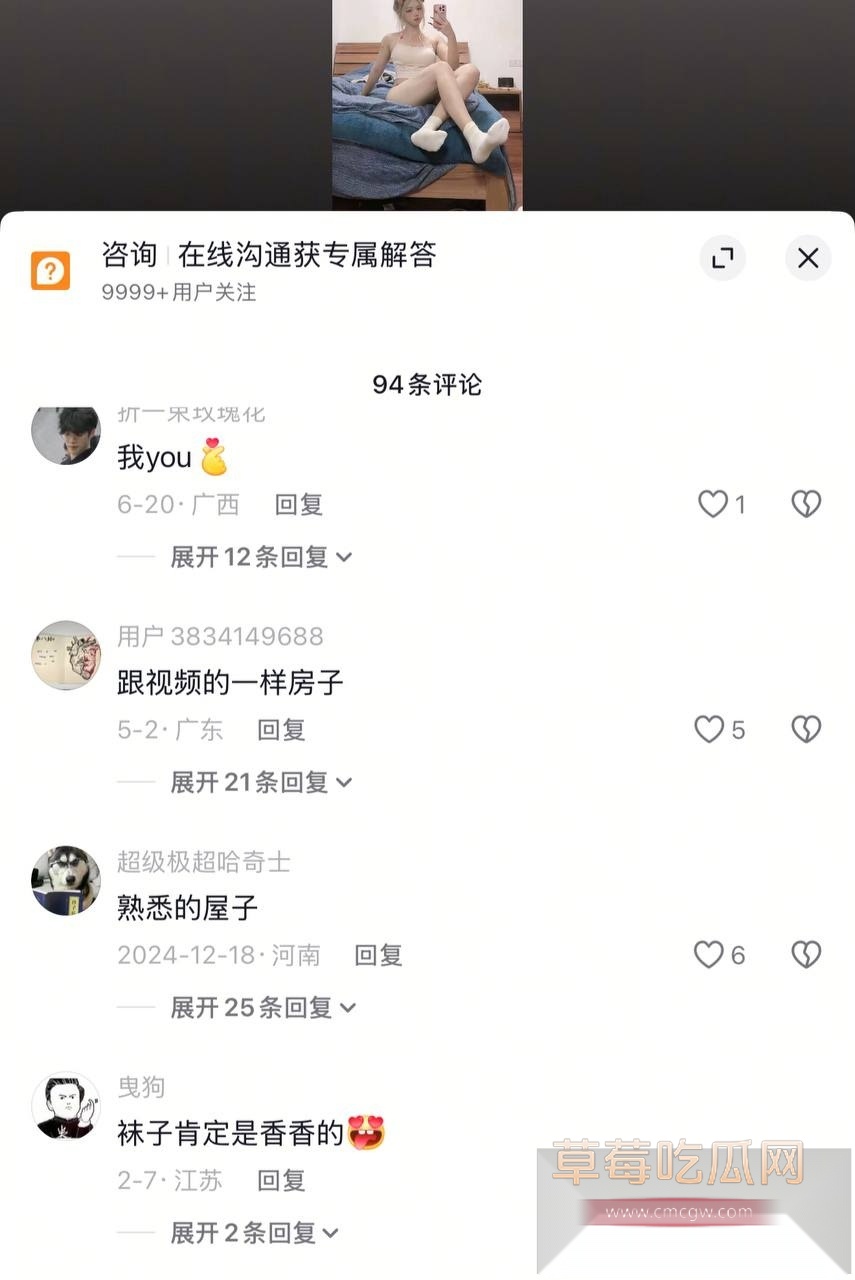Expand comments panel to full screen
This screenshot has height=1280, width=855.
[722, 258]
